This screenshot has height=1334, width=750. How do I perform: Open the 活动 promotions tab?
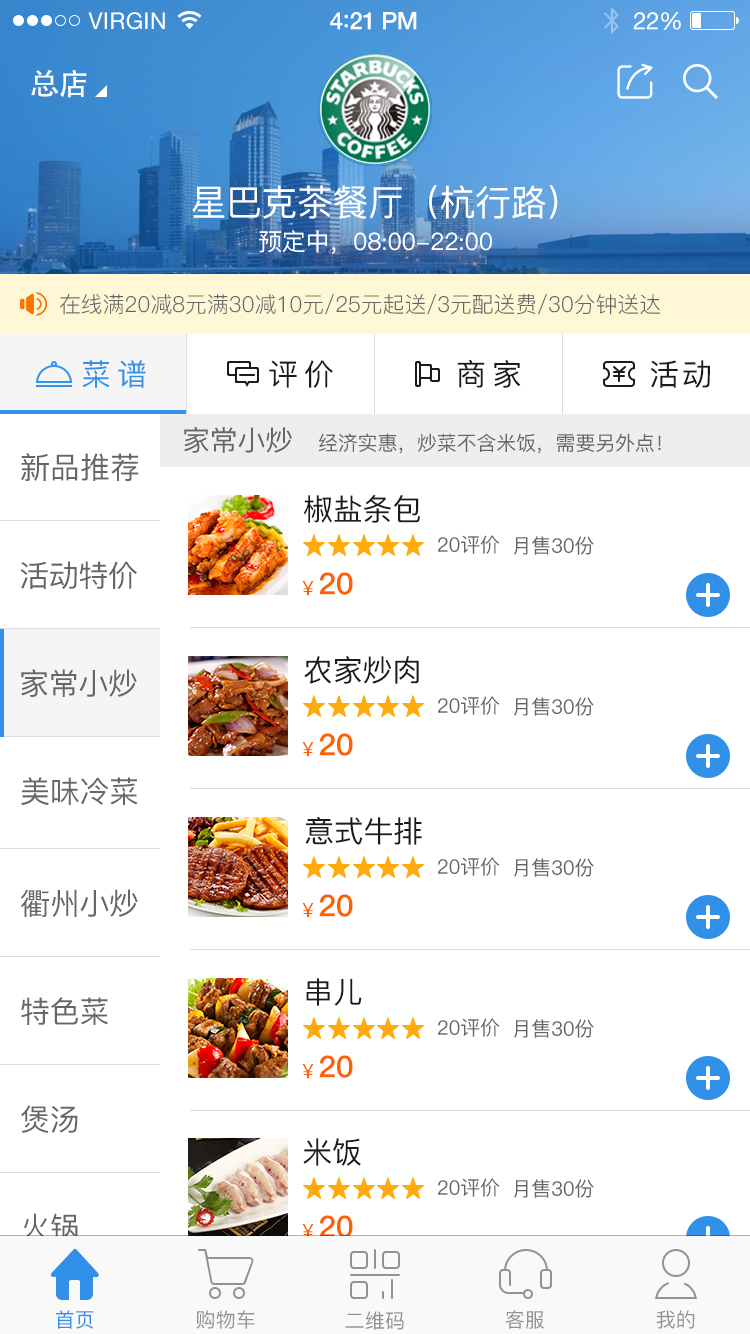[x=656, y=373]
